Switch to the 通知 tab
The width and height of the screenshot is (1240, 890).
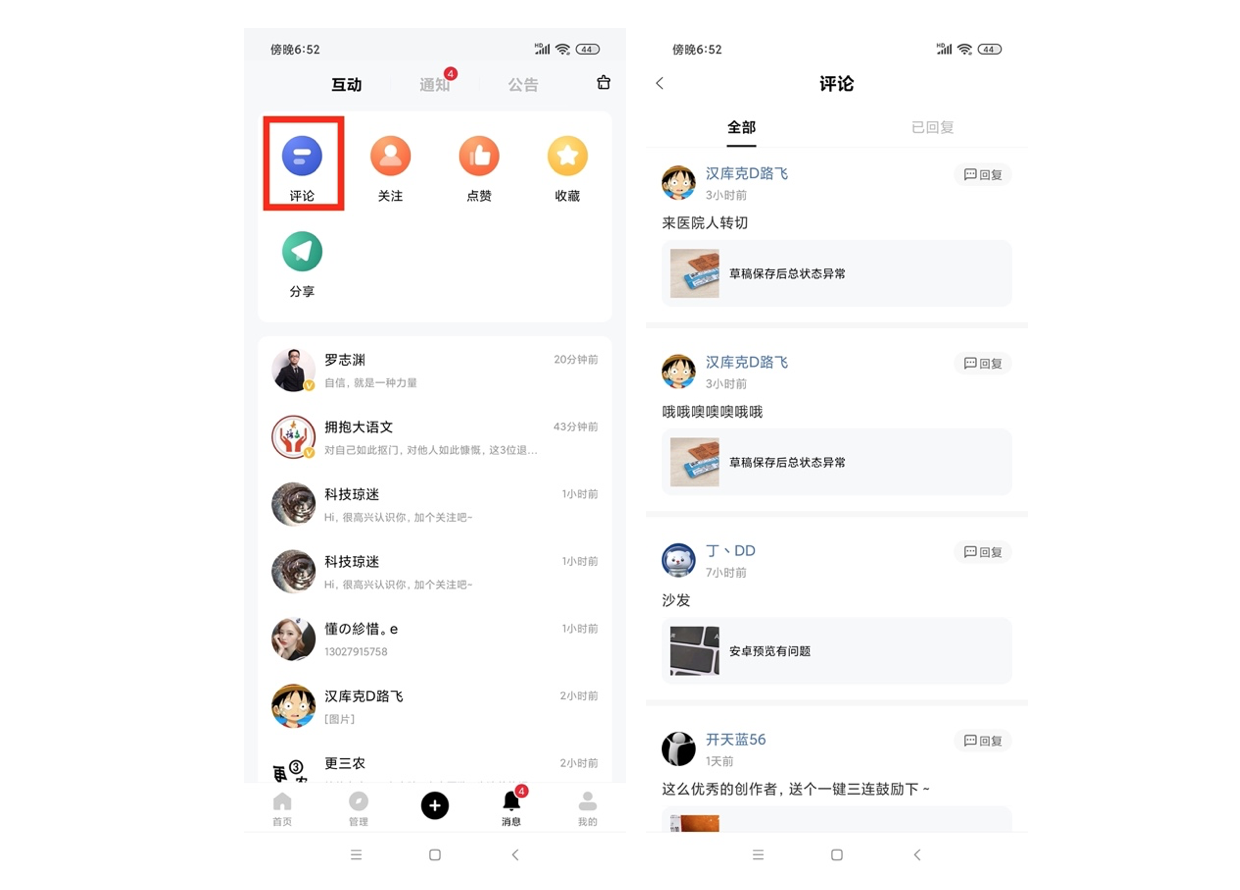[x=435, y=85]
